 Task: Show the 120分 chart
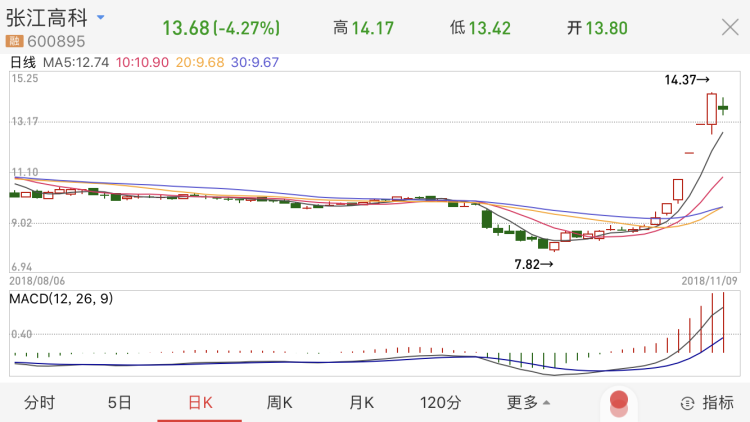pyautogui.click(x=440, y=402)
